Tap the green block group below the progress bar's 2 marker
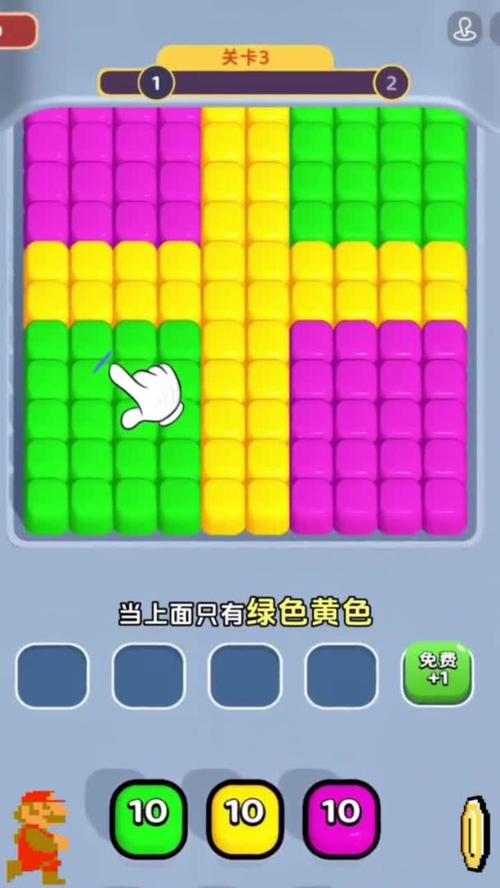 coord(378,176)
